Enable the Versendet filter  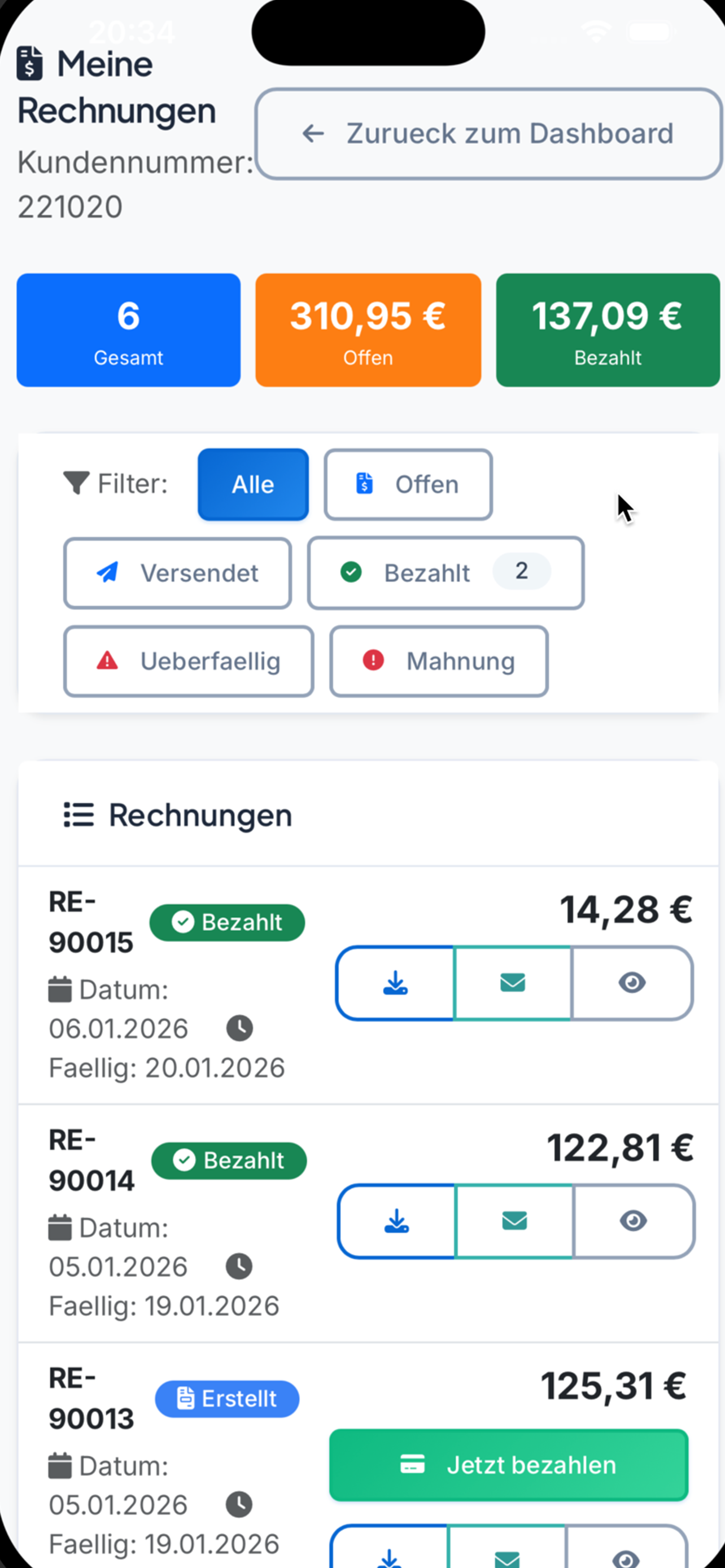(x=177, y=573)
